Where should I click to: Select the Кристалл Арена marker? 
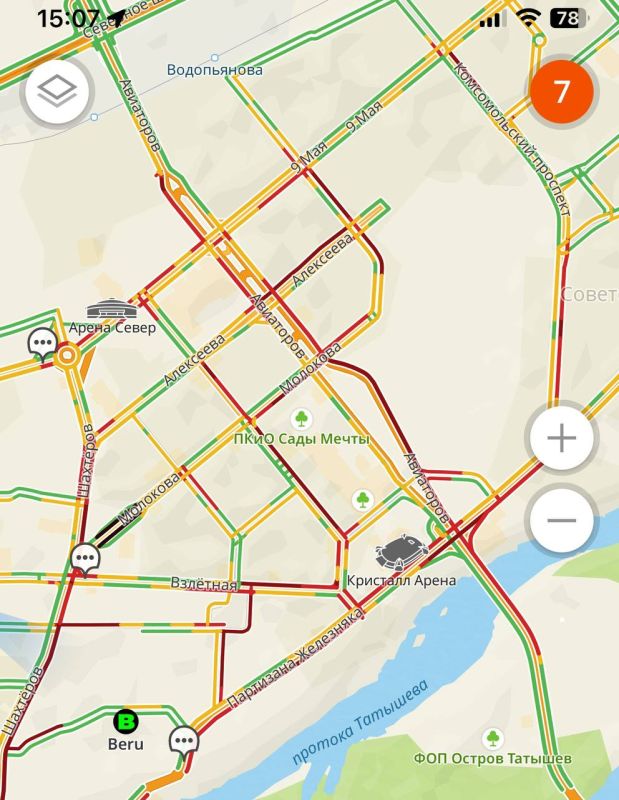pos(402,552)
